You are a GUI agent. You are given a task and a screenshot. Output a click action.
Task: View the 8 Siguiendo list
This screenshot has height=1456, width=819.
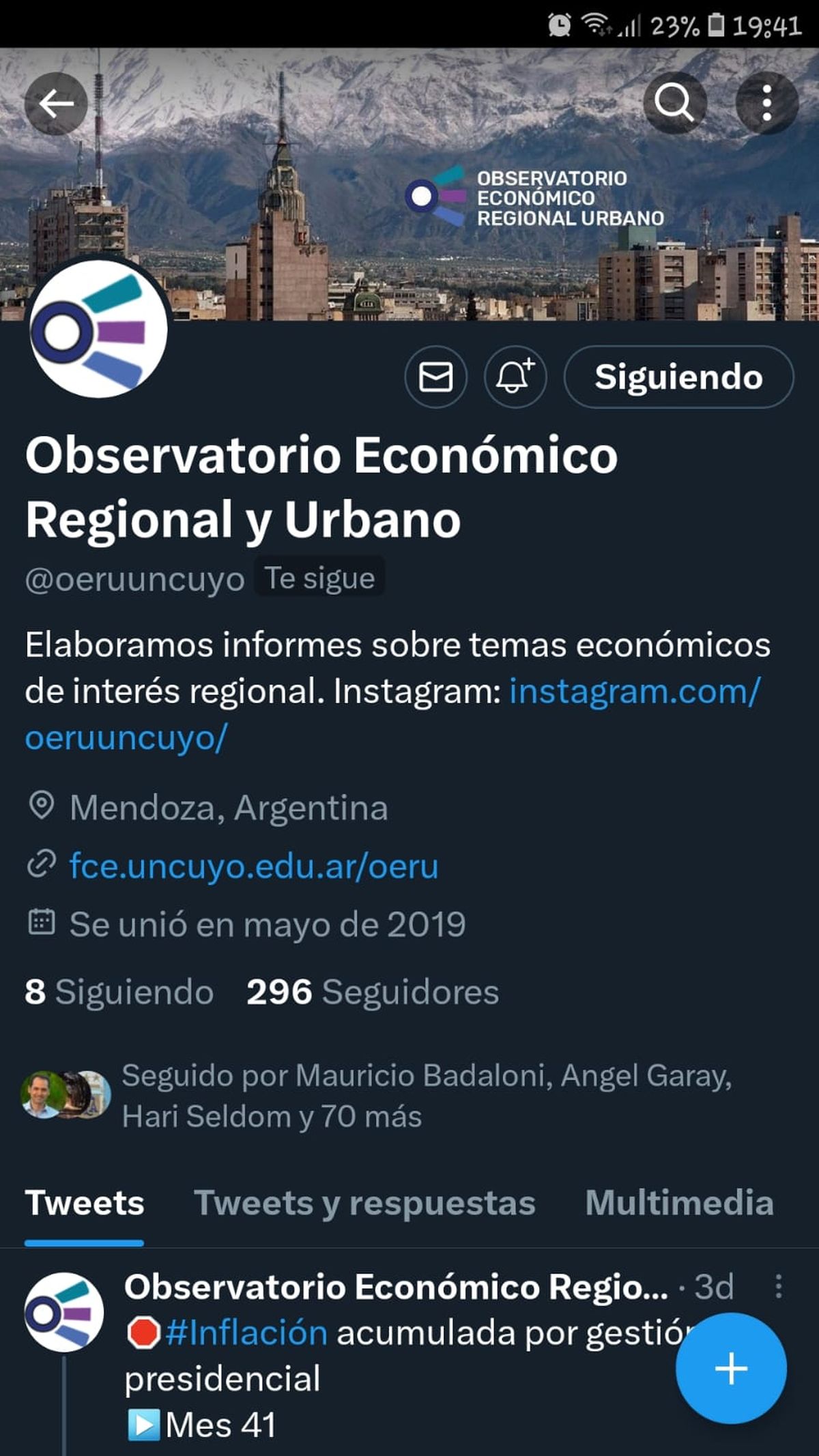pos(119,992)
